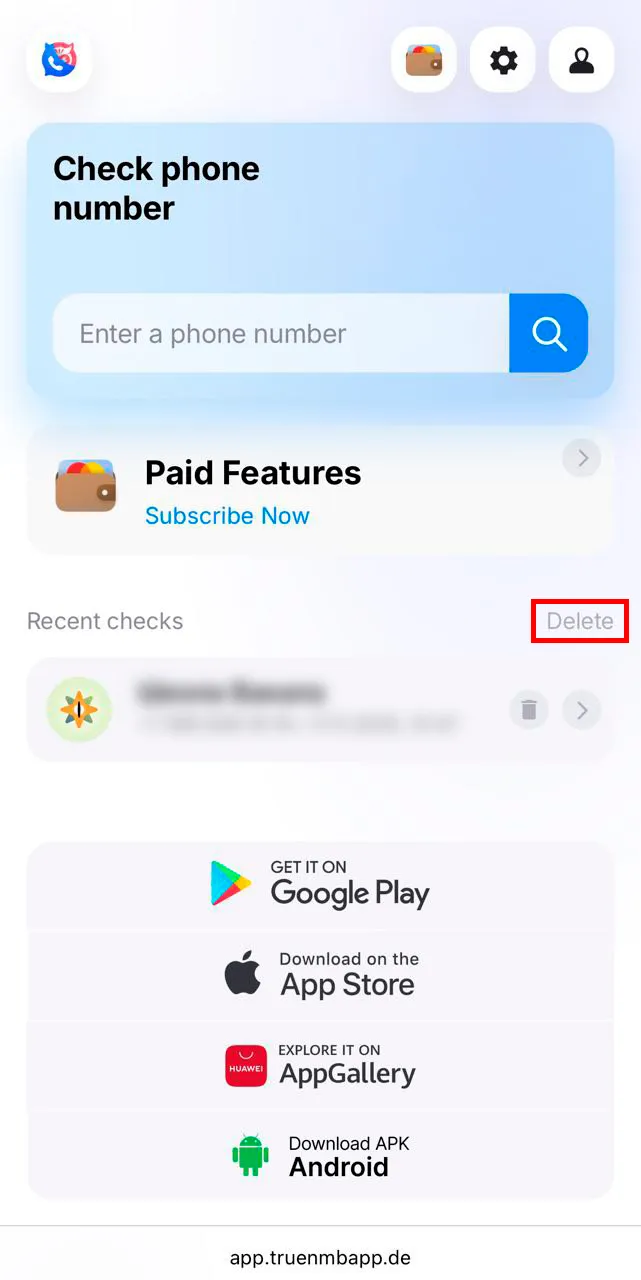Tap the Subscribe Now link
The image size is (641, 1280).
227,516
